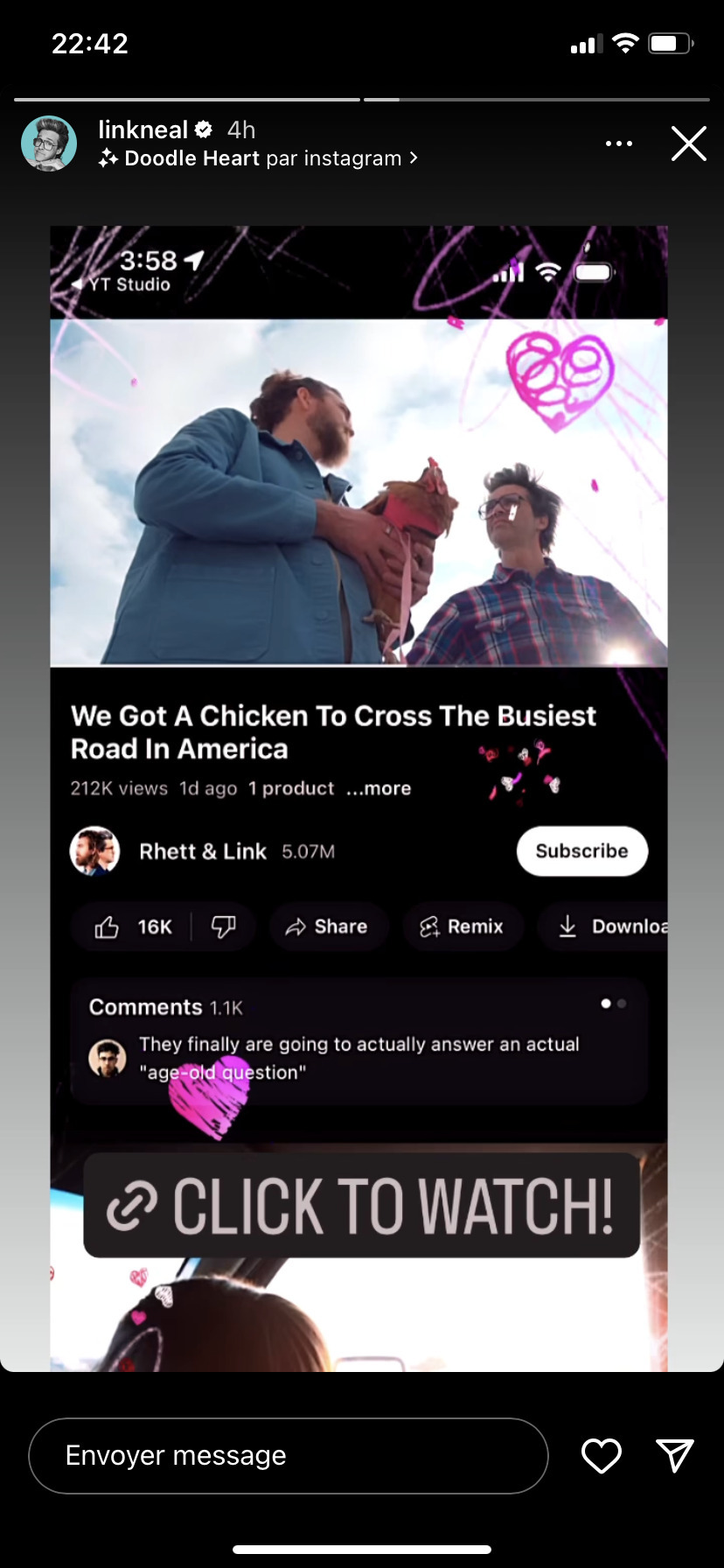Share the story via paper plane

pyautogui.click(x=674, y=1455)
